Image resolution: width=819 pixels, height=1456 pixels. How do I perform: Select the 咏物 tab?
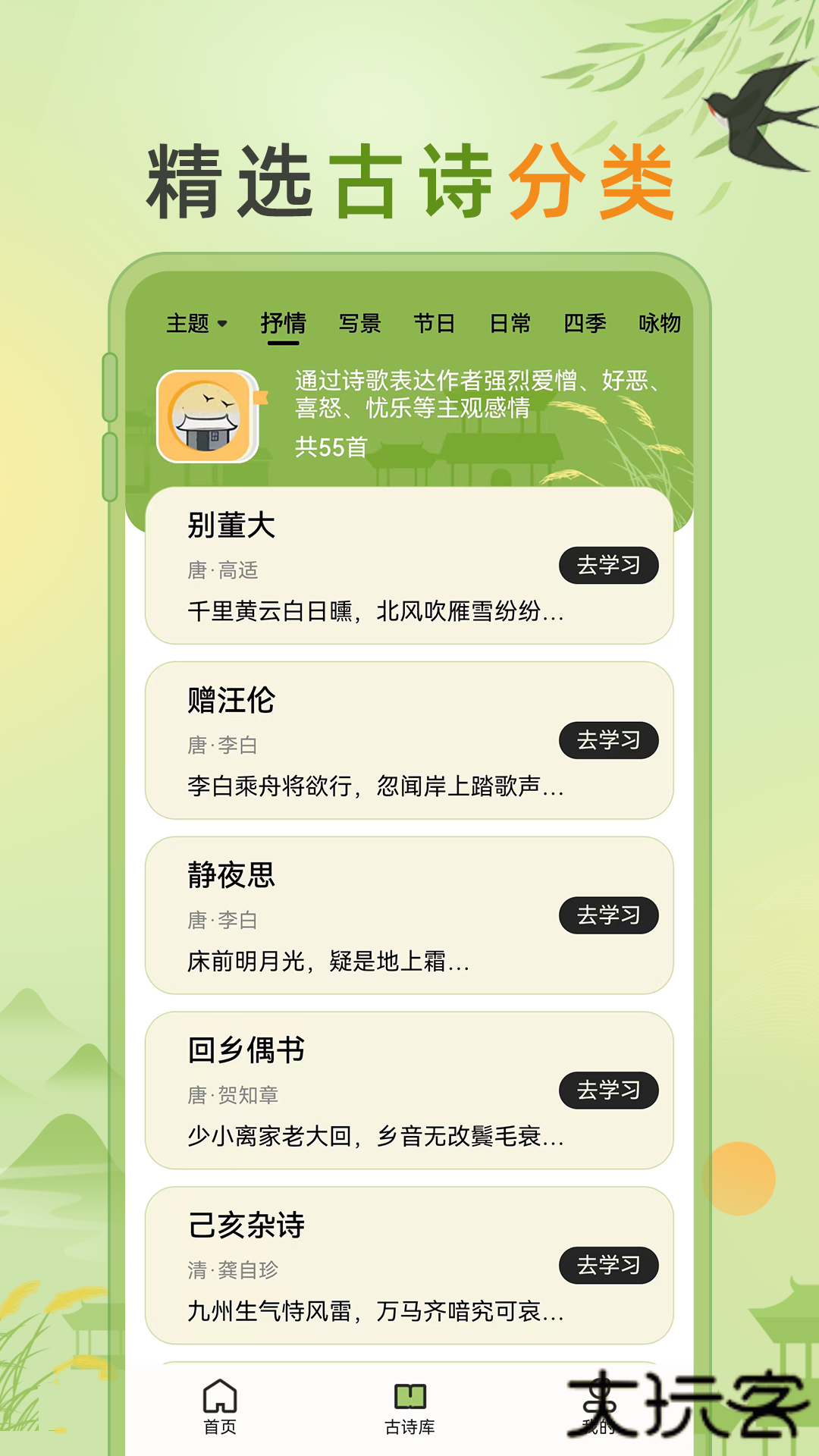pyautogui.click(x=658, y=322)
